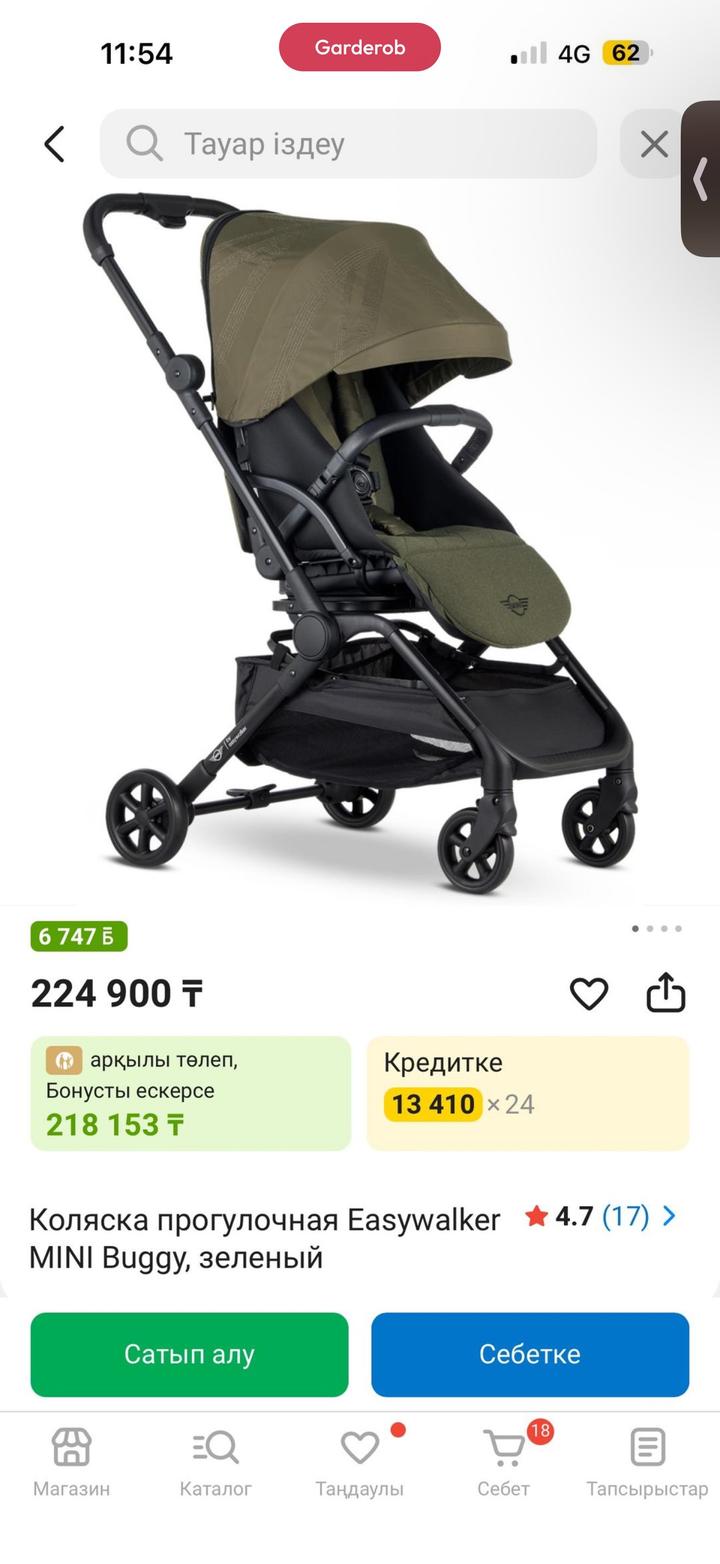Open the Каталог tab
720x1564 pixels.
215,1462
